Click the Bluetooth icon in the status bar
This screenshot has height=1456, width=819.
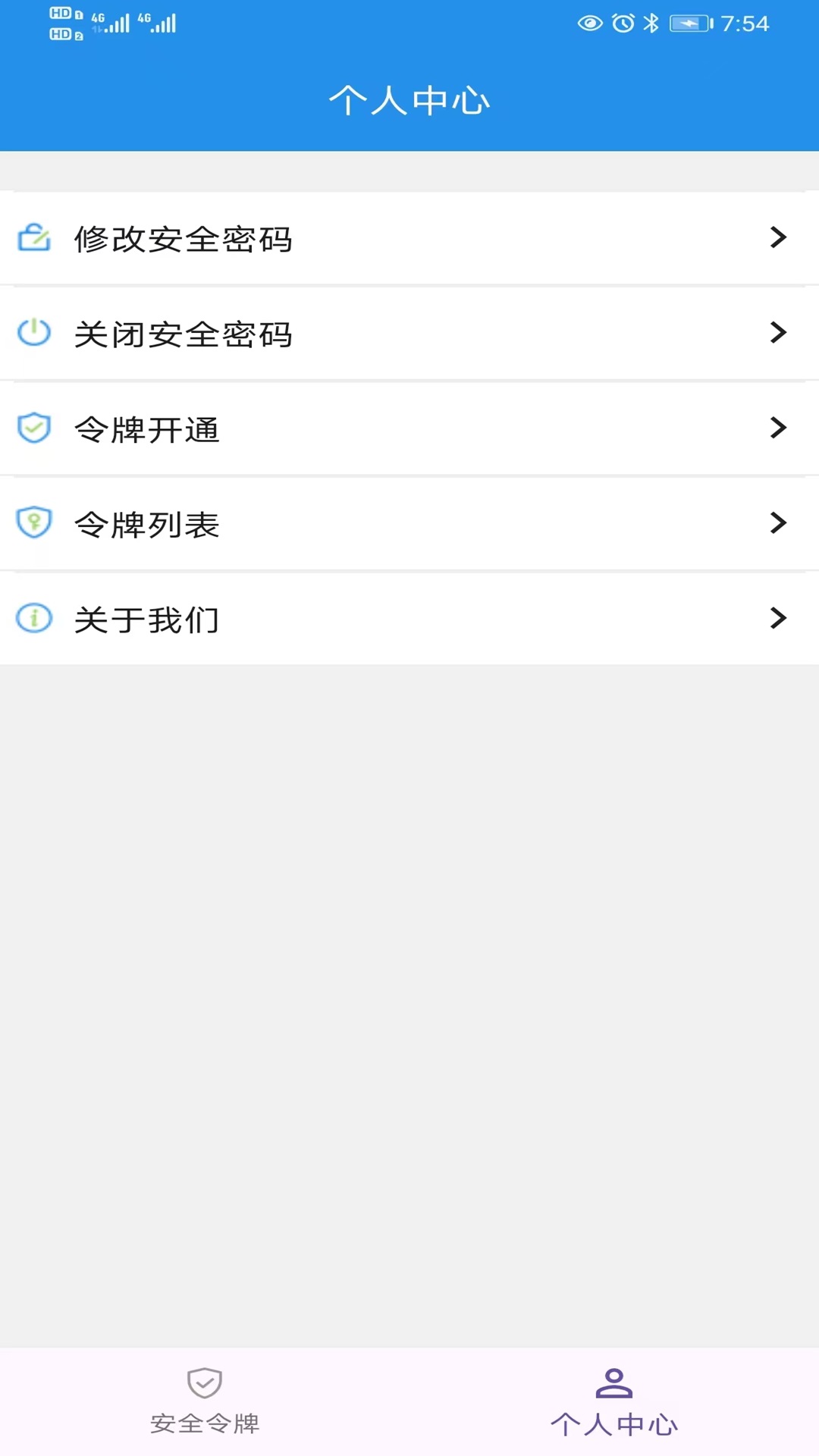tap(650, 23)
